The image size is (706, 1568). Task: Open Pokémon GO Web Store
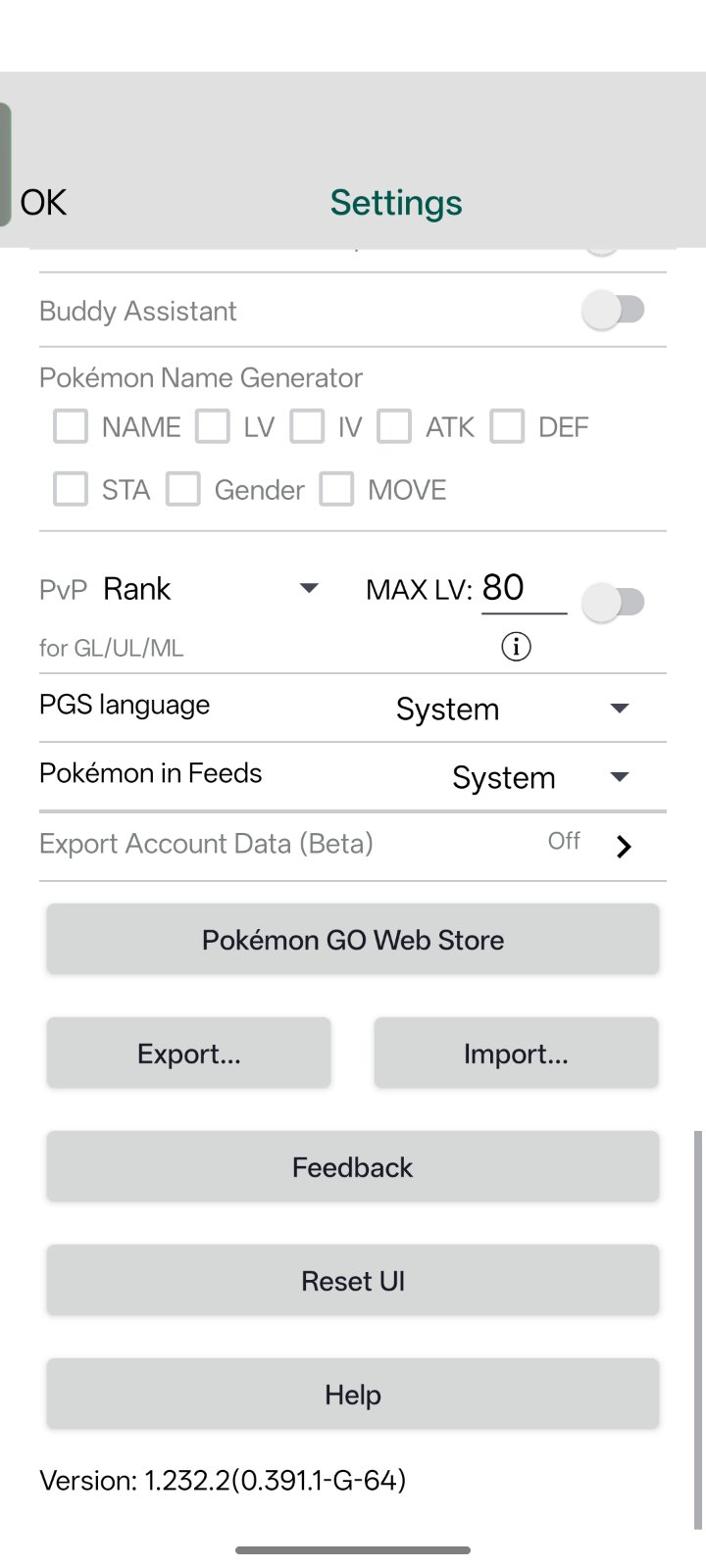coord(353,940)
